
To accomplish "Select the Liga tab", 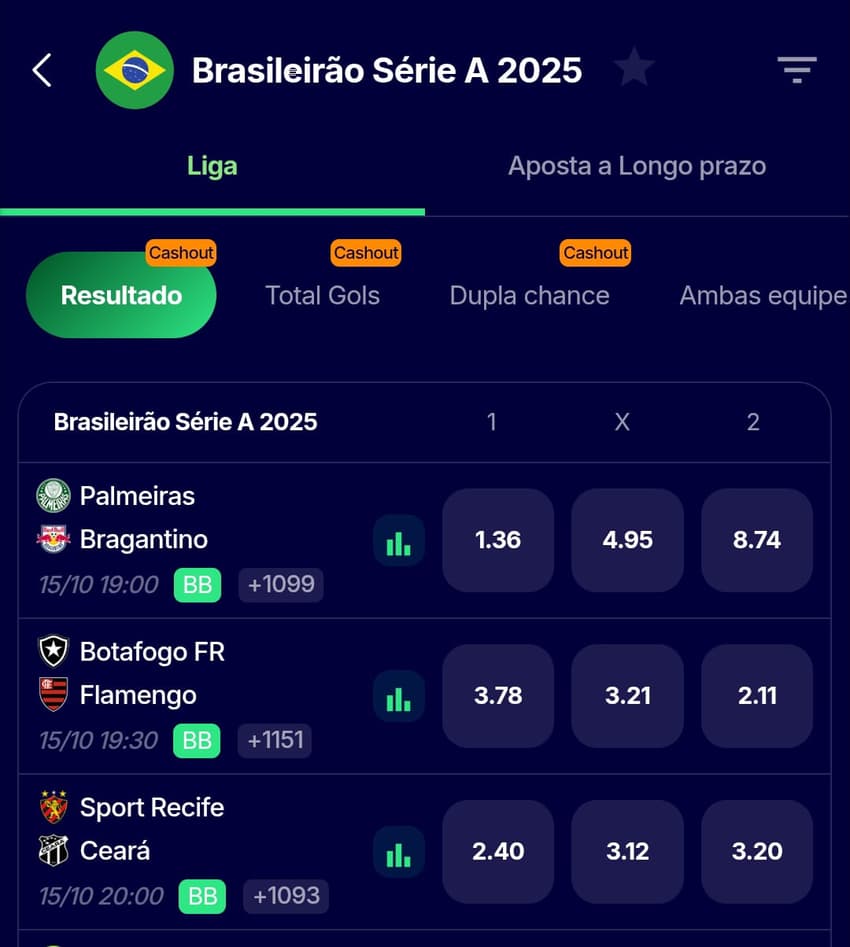I will 212,166.
